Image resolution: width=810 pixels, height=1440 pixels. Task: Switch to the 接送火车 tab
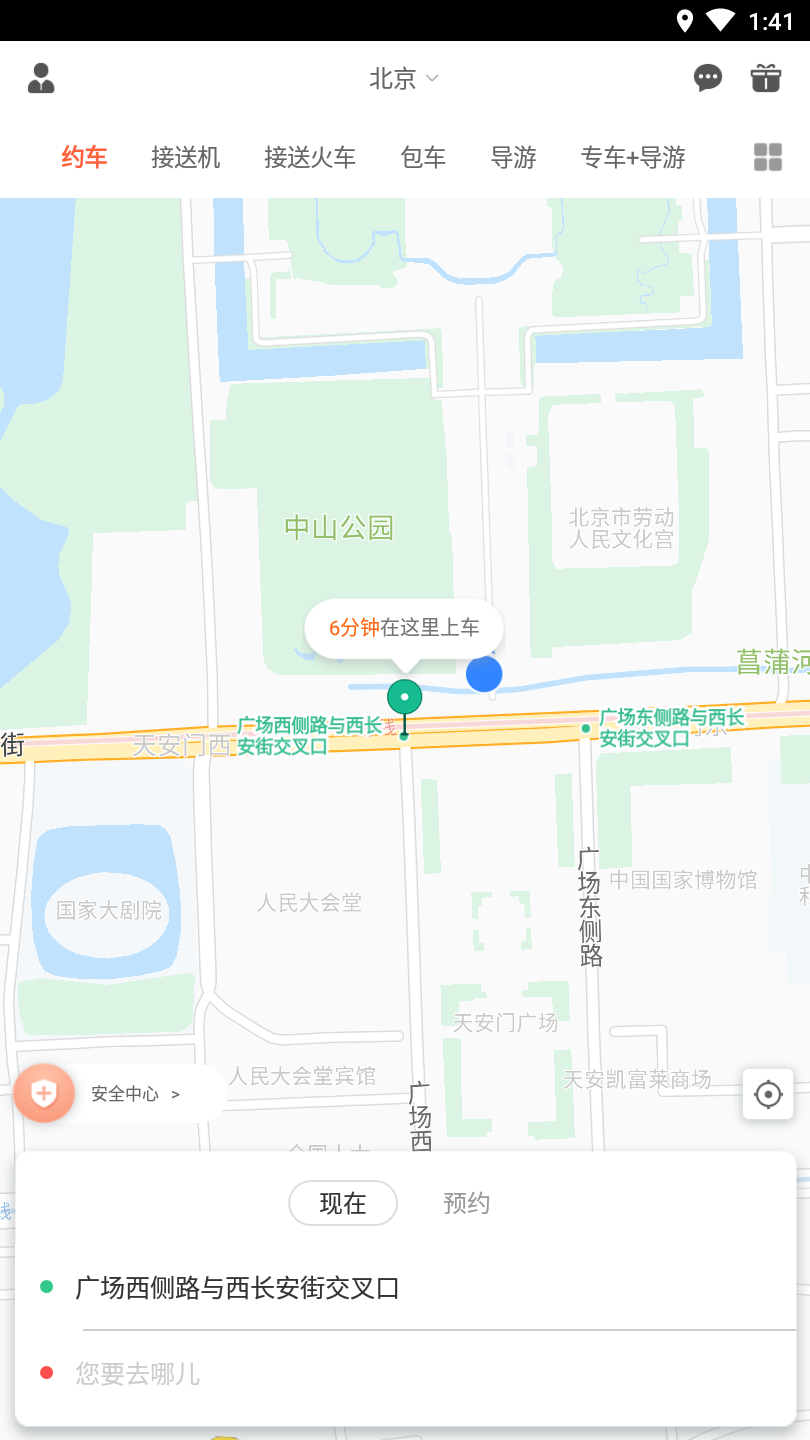310,157
